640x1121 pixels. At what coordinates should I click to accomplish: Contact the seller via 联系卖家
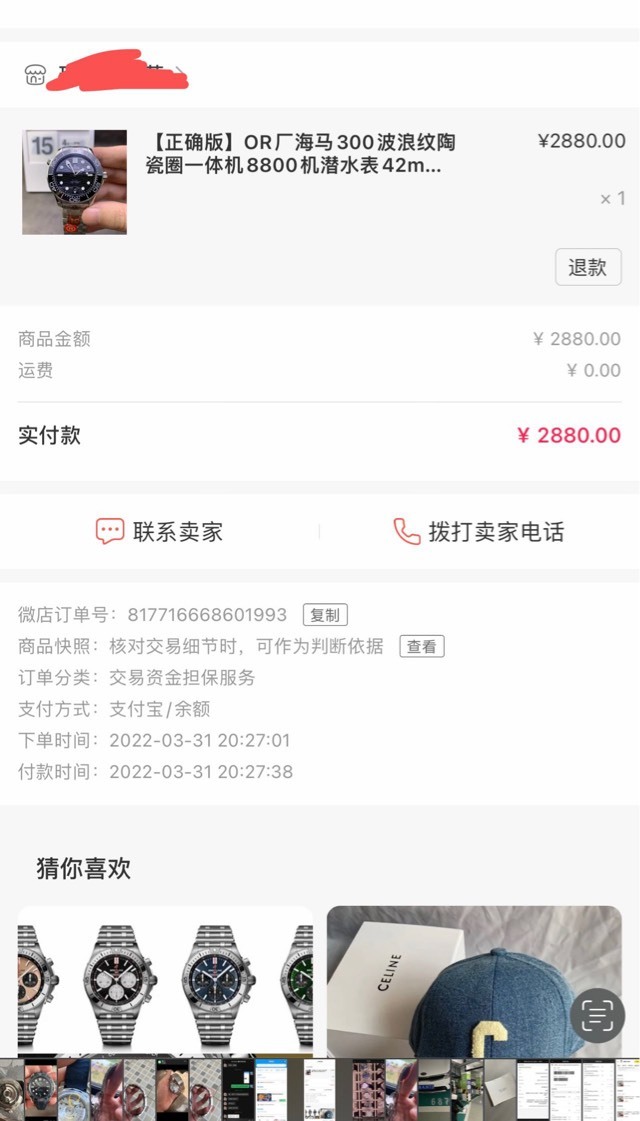(159, 531)
